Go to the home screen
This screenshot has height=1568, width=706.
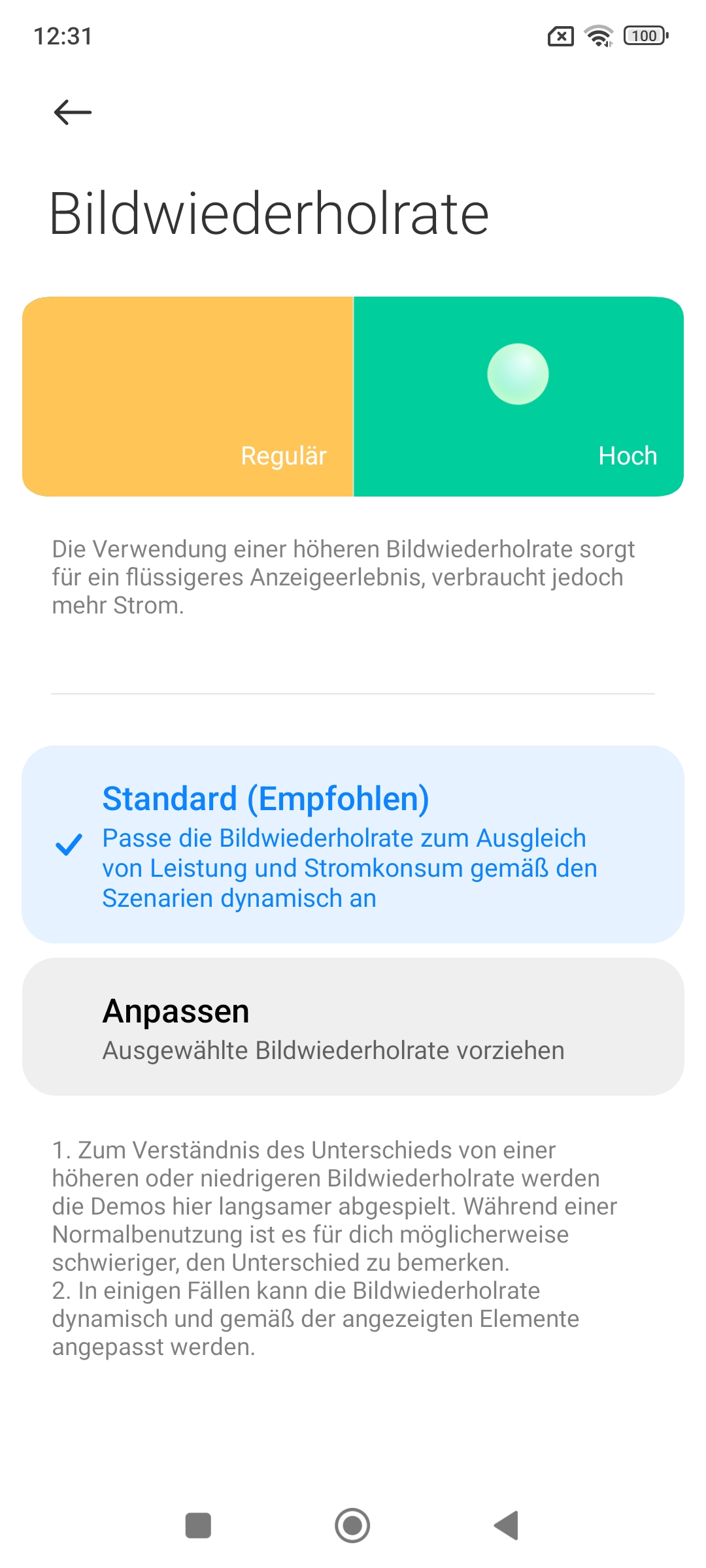point(352,1526)
